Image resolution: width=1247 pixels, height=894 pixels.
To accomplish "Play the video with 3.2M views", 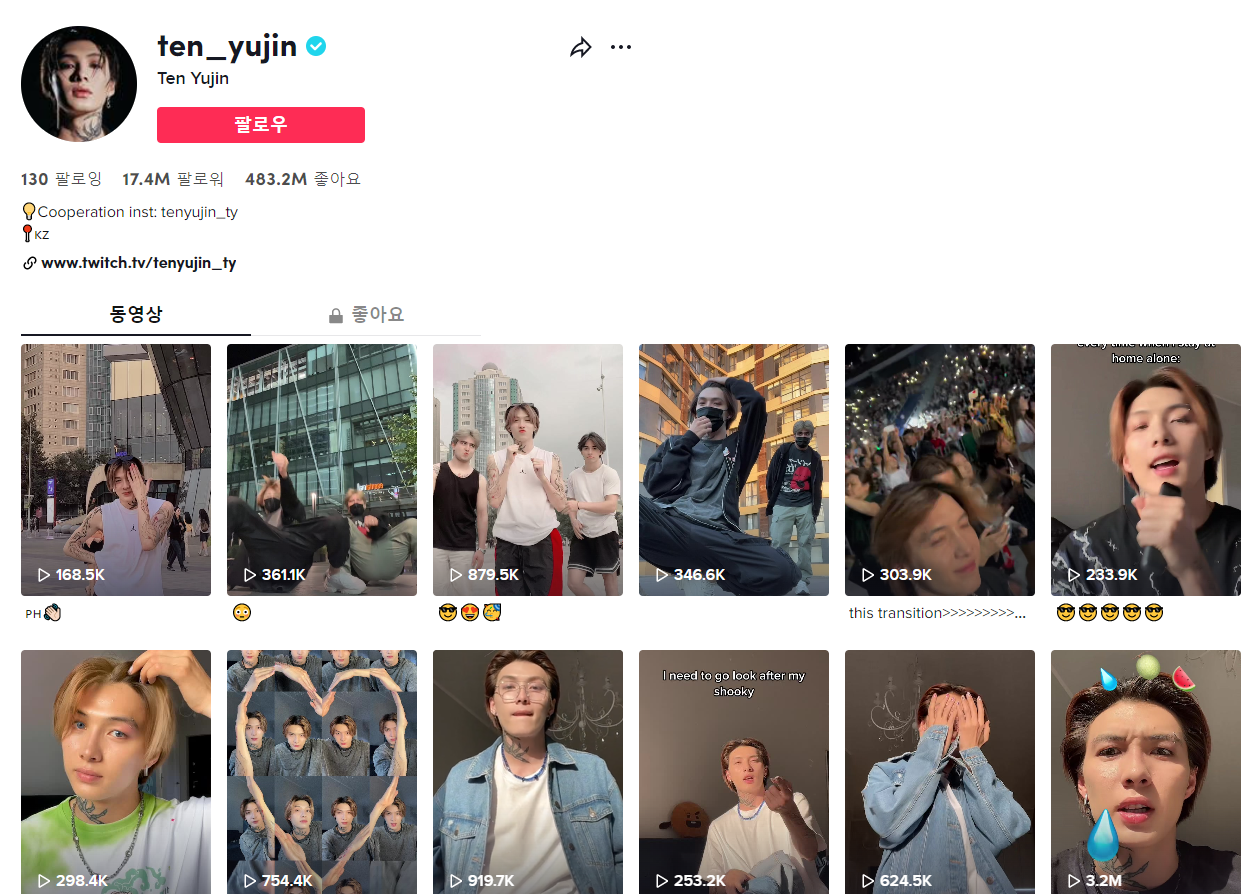I will (x=1146, y=772).
